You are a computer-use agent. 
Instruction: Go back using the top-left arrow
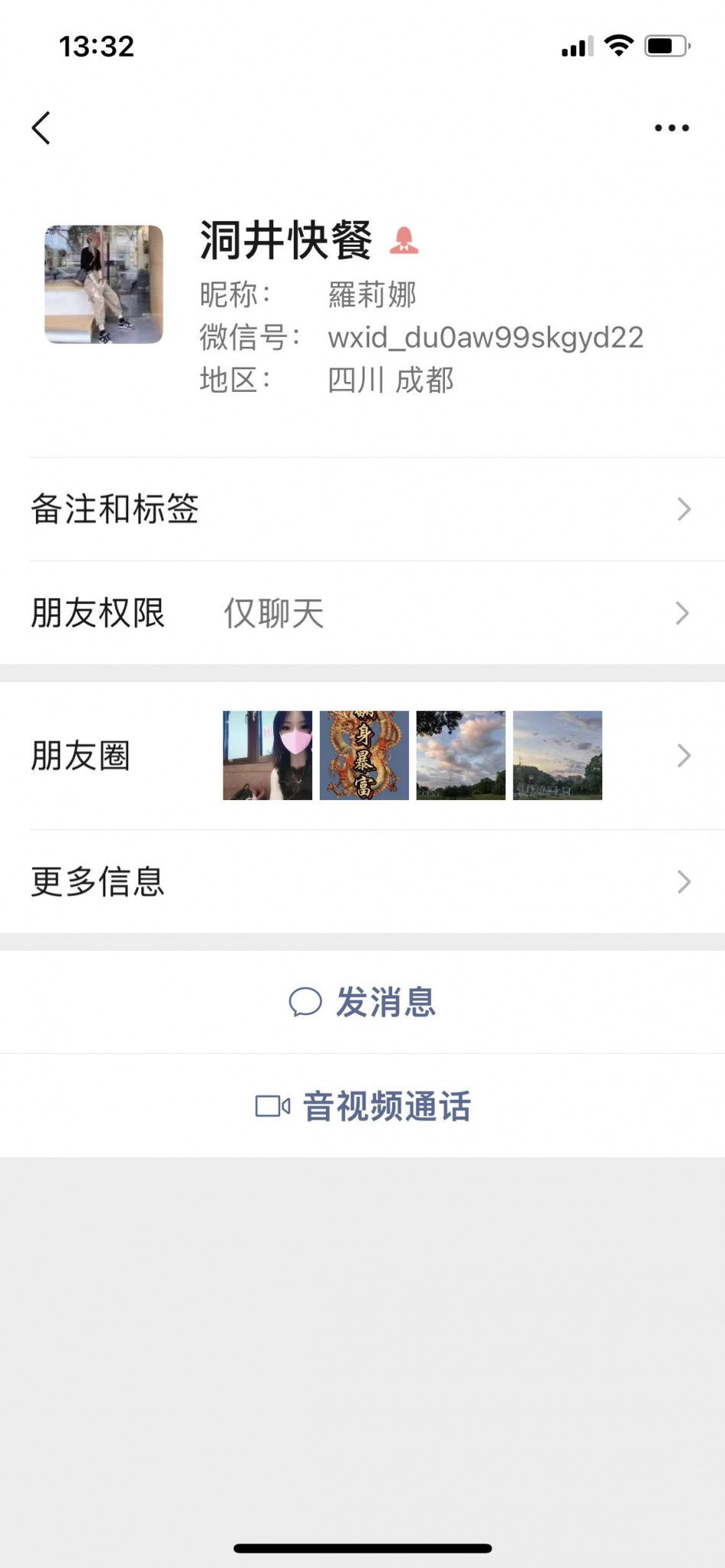tap(42, 128)
